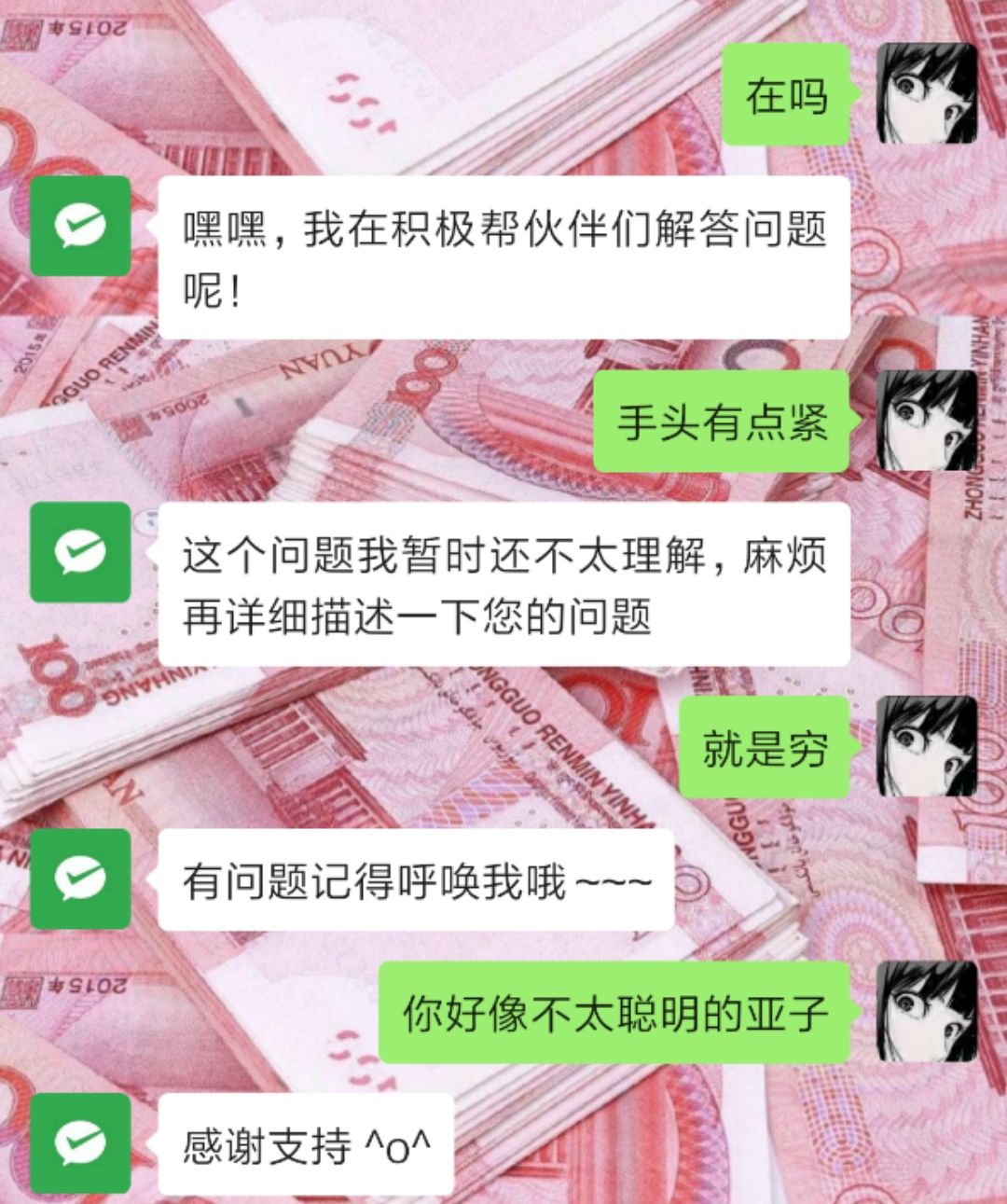Screen dimensions: 1007x1204
Task: Tap WeChat Pay avatar next to 这个问题 reply
Action: pos(80,551)
